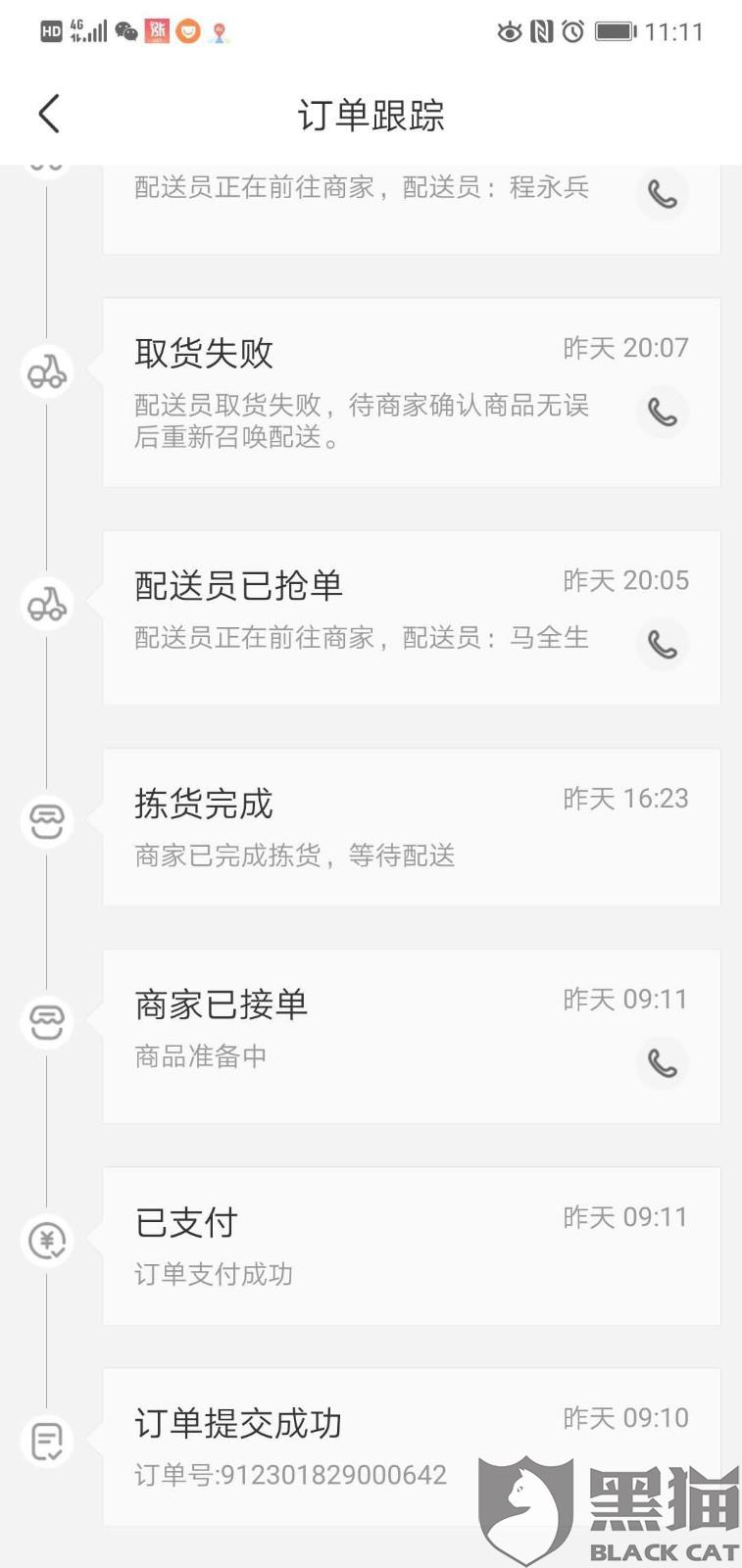
Task: Call merchant from 商家已接单 card
Action: click(x=663, y=1062)
